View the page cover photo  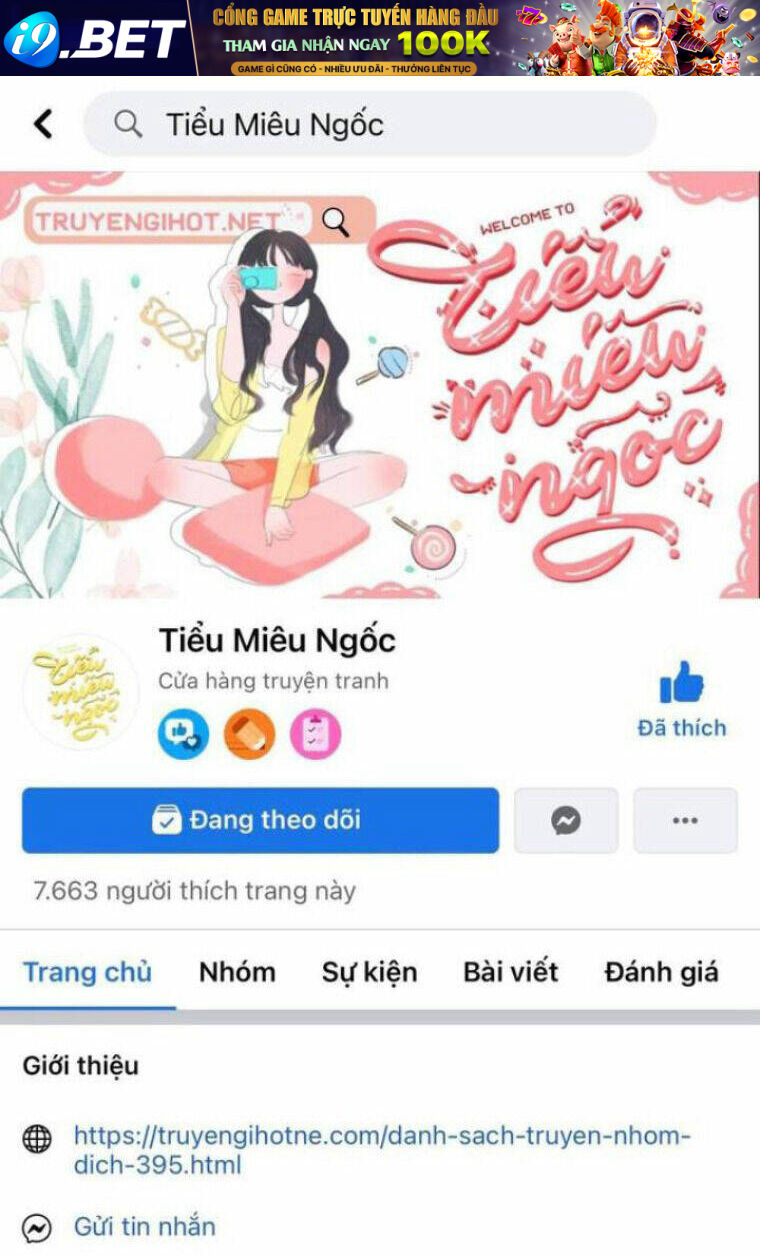380,385
